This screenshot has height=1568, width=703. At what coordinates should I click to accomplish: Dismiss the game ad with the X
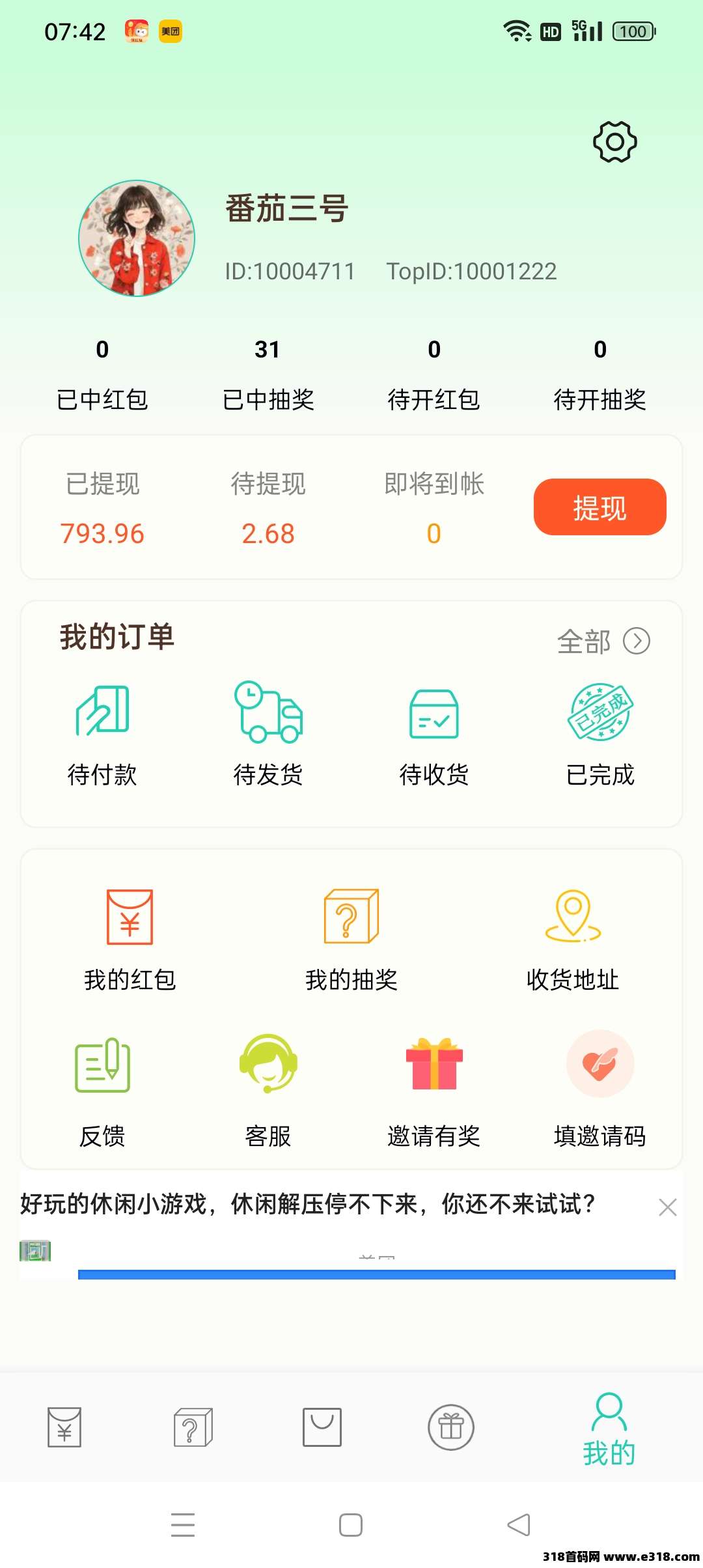click(x=668, y=1206)
